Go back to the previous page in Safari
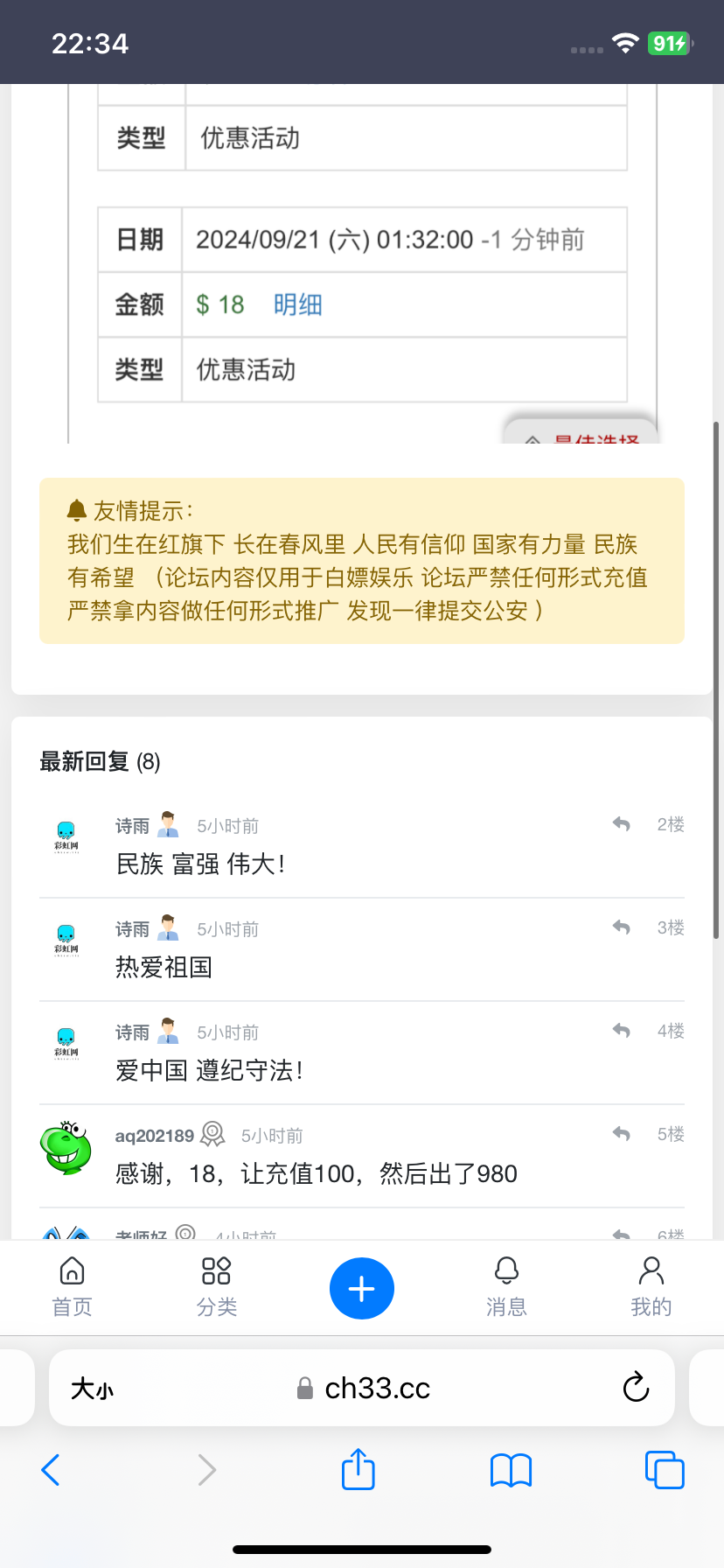 coord(51,1470)
